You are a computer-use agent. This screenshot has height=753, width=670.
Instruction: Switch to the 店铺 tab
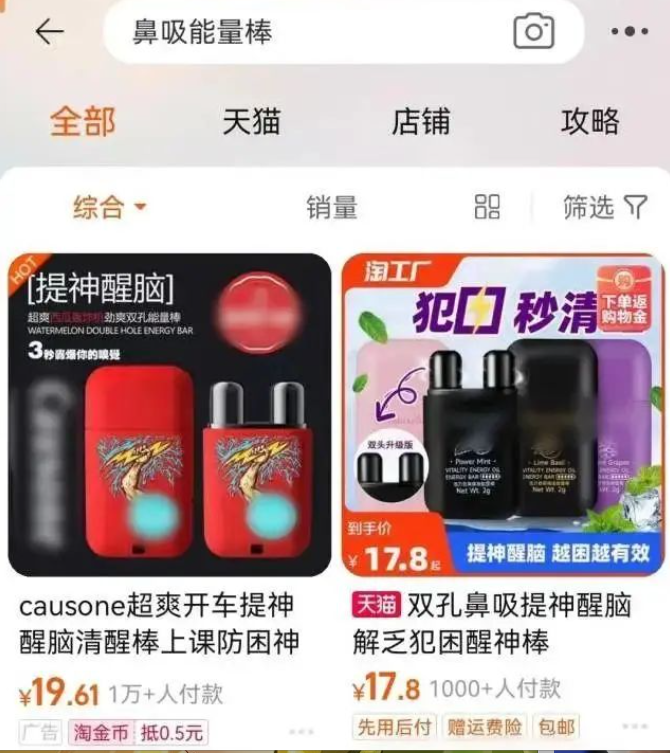[420, 122]
